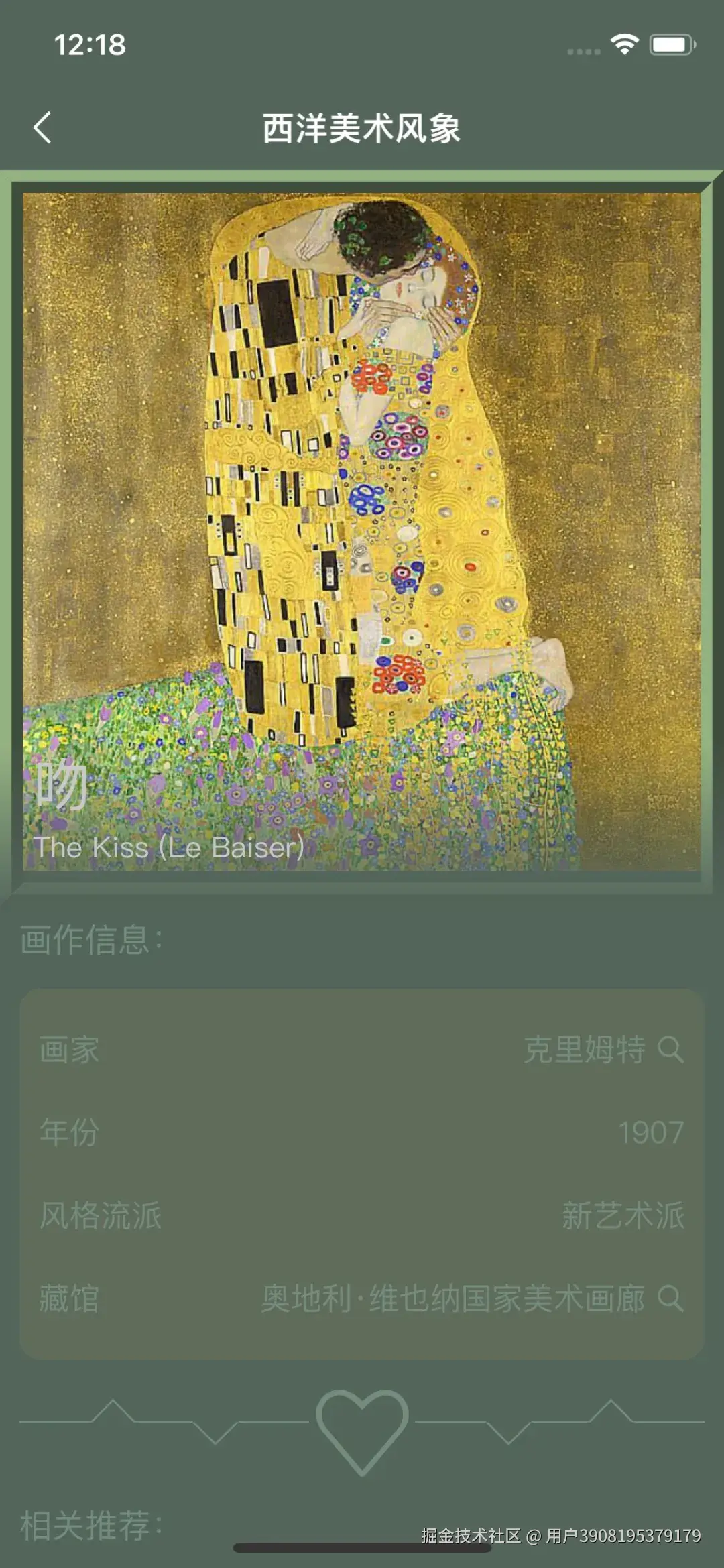Look up the museum 奥地利·维也纳国家美术画廊
Screen dimensions: 724x1568
(670, 1299)
